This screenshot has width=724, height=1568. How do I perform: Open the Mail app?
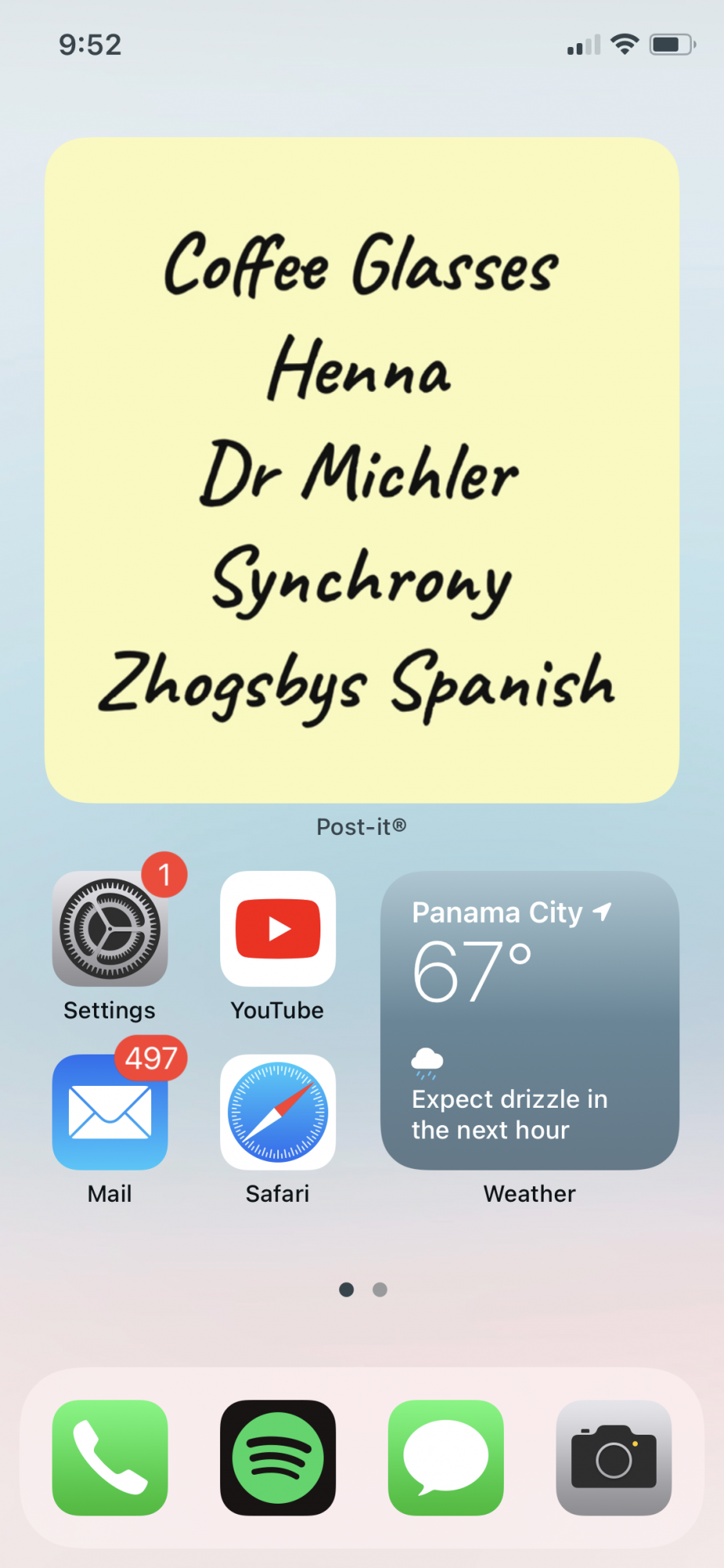click(110, 1112)
